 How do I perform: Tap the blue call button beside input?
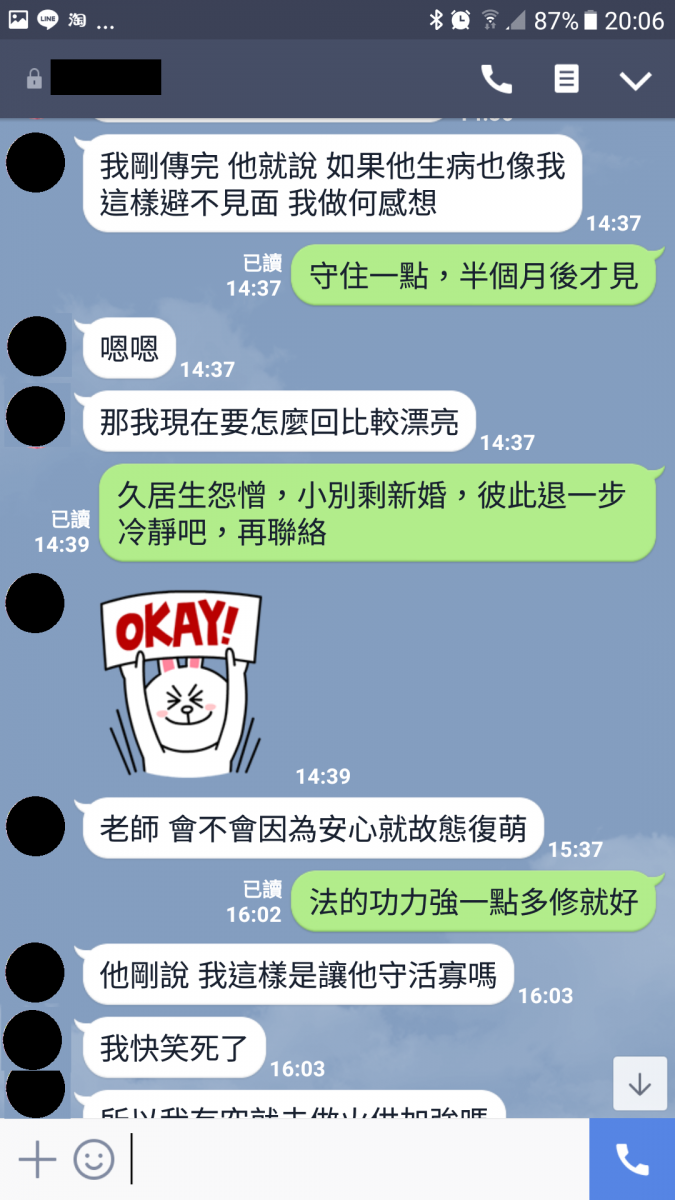[x=632, y=1160]
